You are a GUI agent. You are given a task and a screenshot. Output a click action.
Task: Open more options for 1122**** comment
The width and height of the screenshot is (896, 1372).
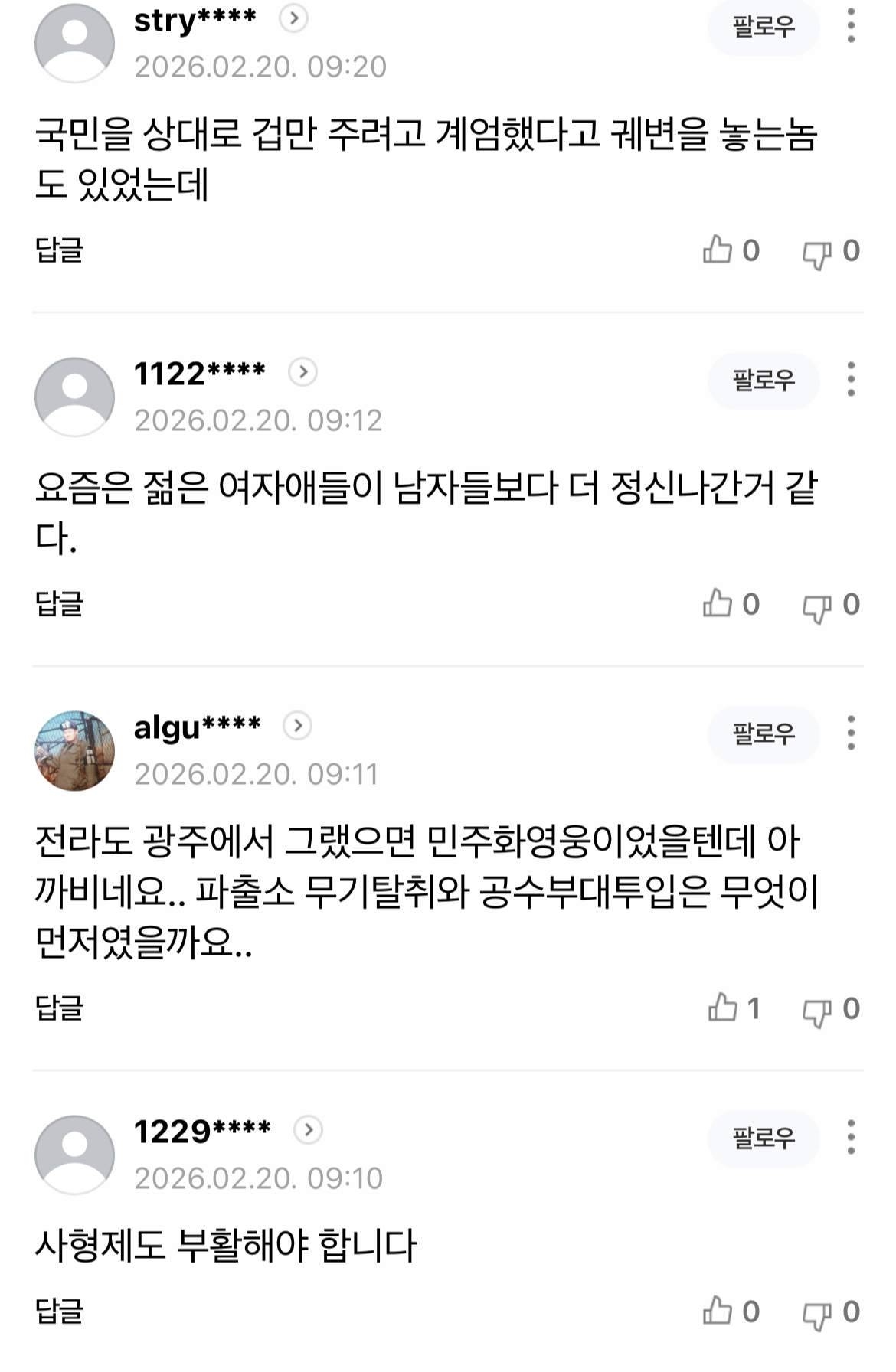(x=850, y=380)
